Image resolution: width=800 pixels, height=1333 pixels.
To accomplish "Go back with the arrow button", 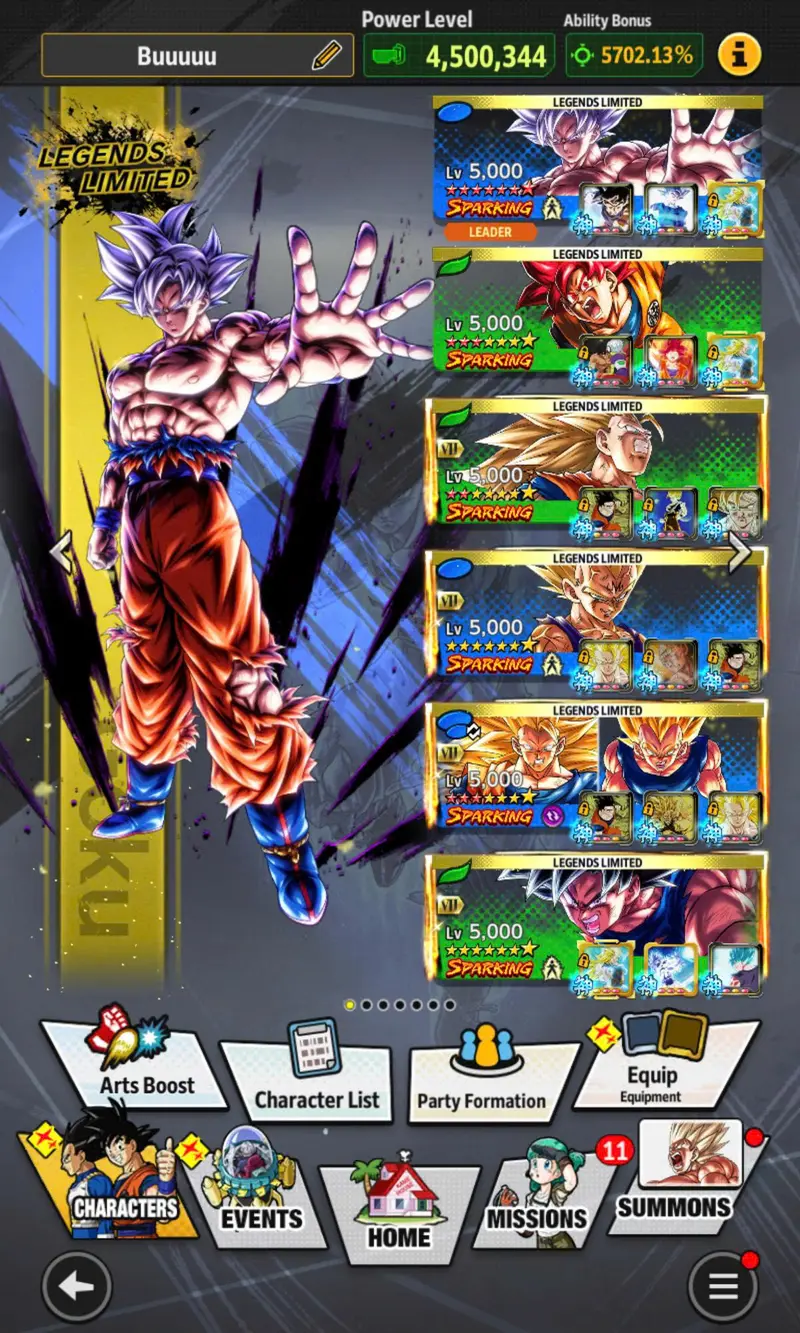I will [77, 1287].
